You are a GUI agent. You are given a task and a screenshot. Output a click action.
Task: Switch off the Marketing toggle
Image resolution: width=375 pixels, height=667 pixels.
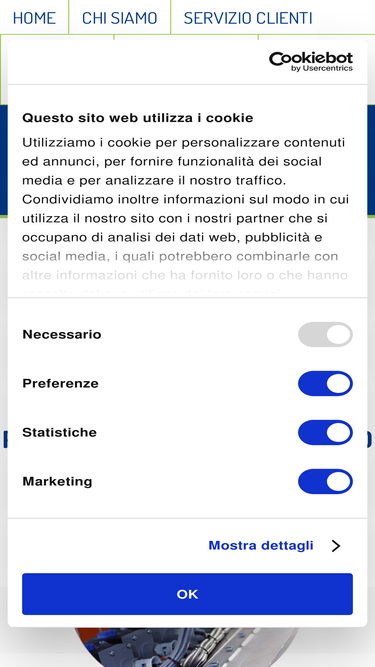point(325,482)
